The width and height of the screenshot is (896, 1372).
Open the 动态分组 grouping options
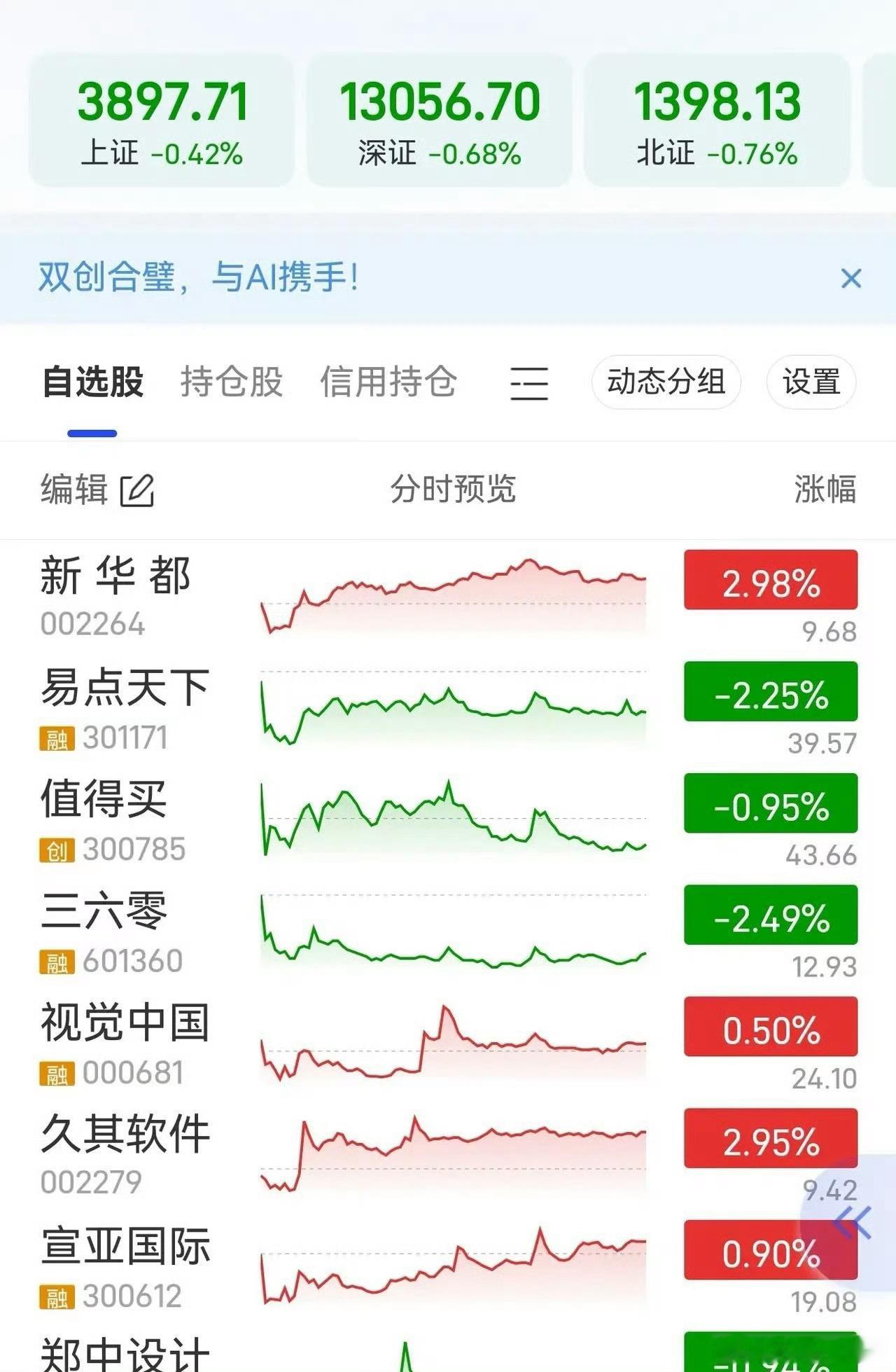tap(666, 382)
